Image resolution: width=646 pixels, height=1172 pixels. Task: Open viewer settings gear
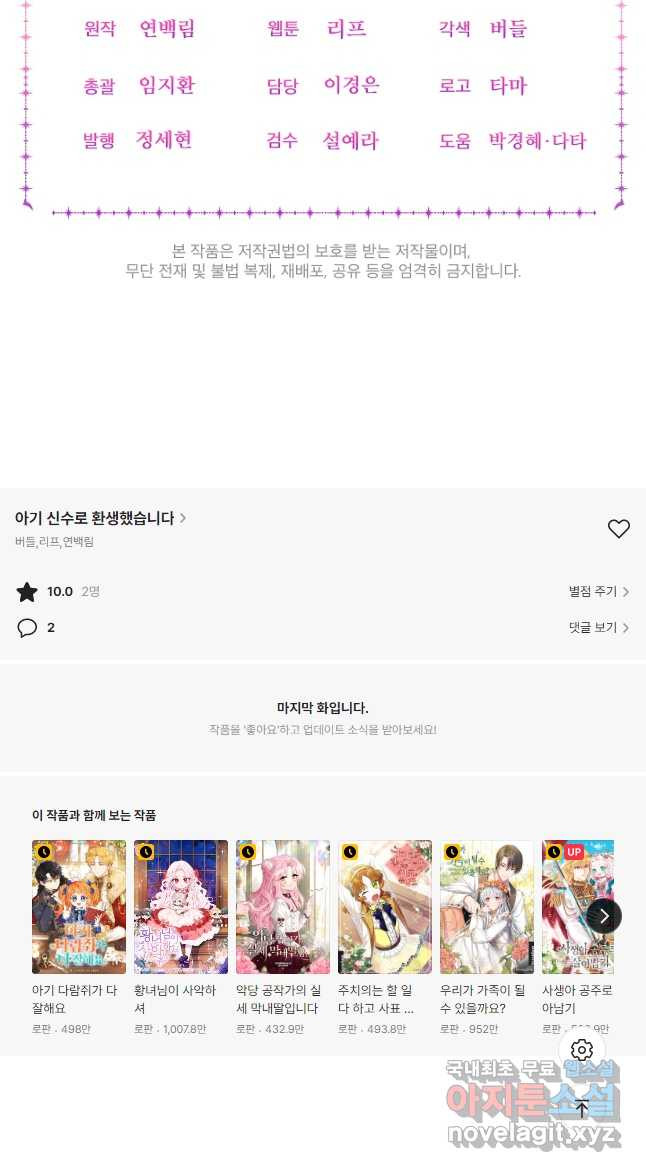pos(582,1050)
